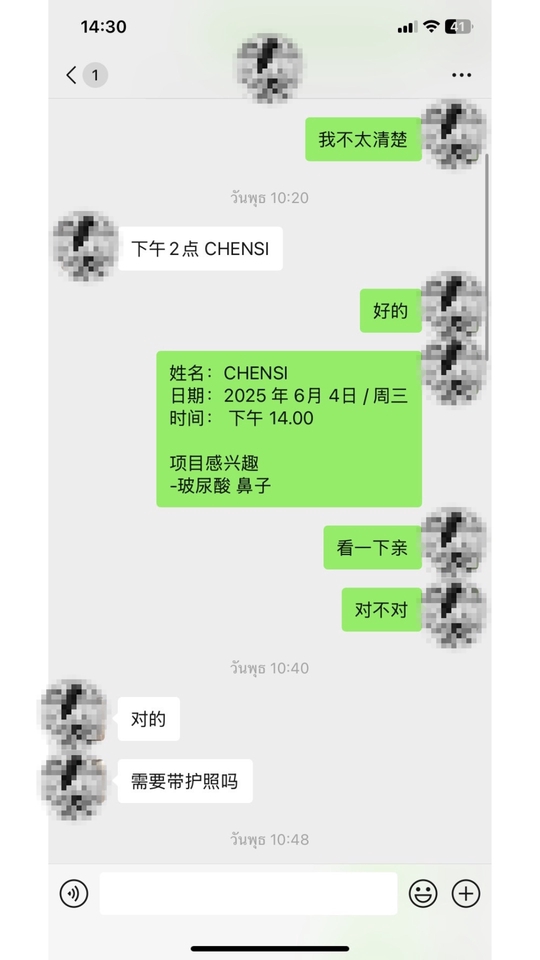Open the contact's avatar beside 下午2点 CHENSI
Screen dimensions: 540x960
point(85,247)
